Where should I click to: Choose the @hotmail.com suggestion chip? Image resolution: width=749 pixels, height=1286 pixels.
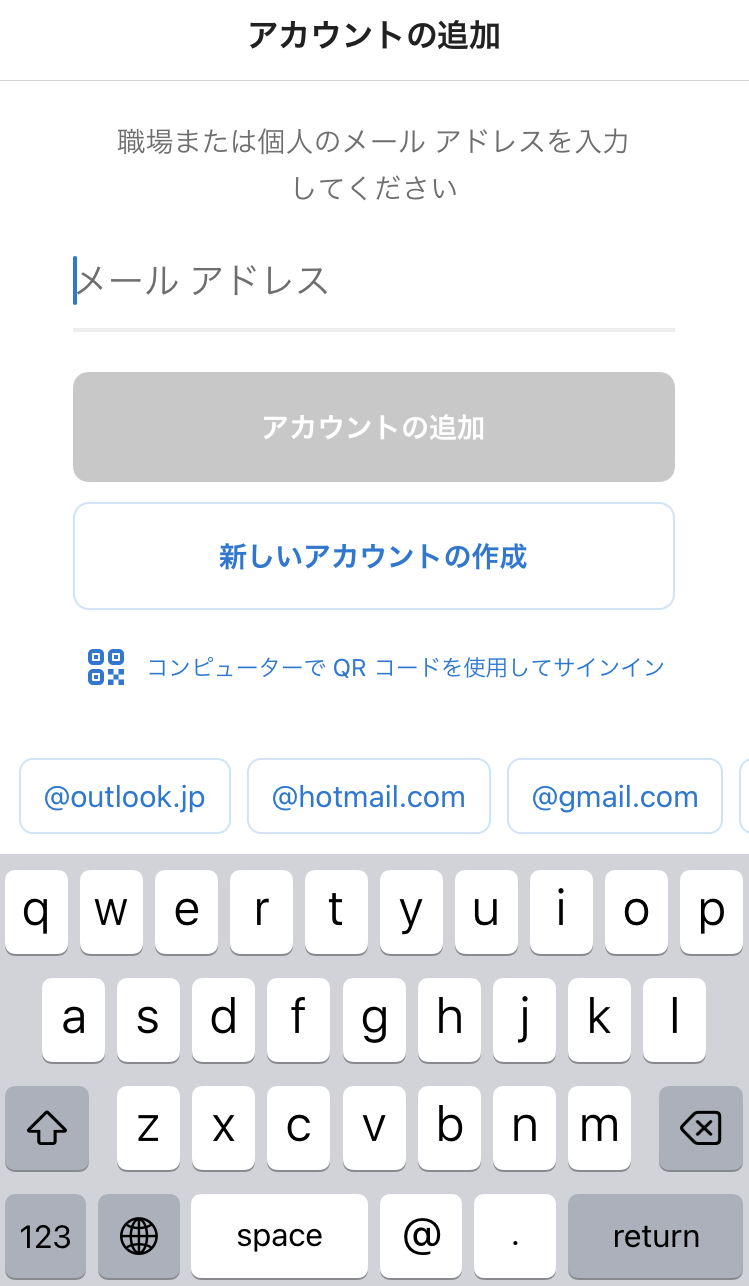[369, 797]
